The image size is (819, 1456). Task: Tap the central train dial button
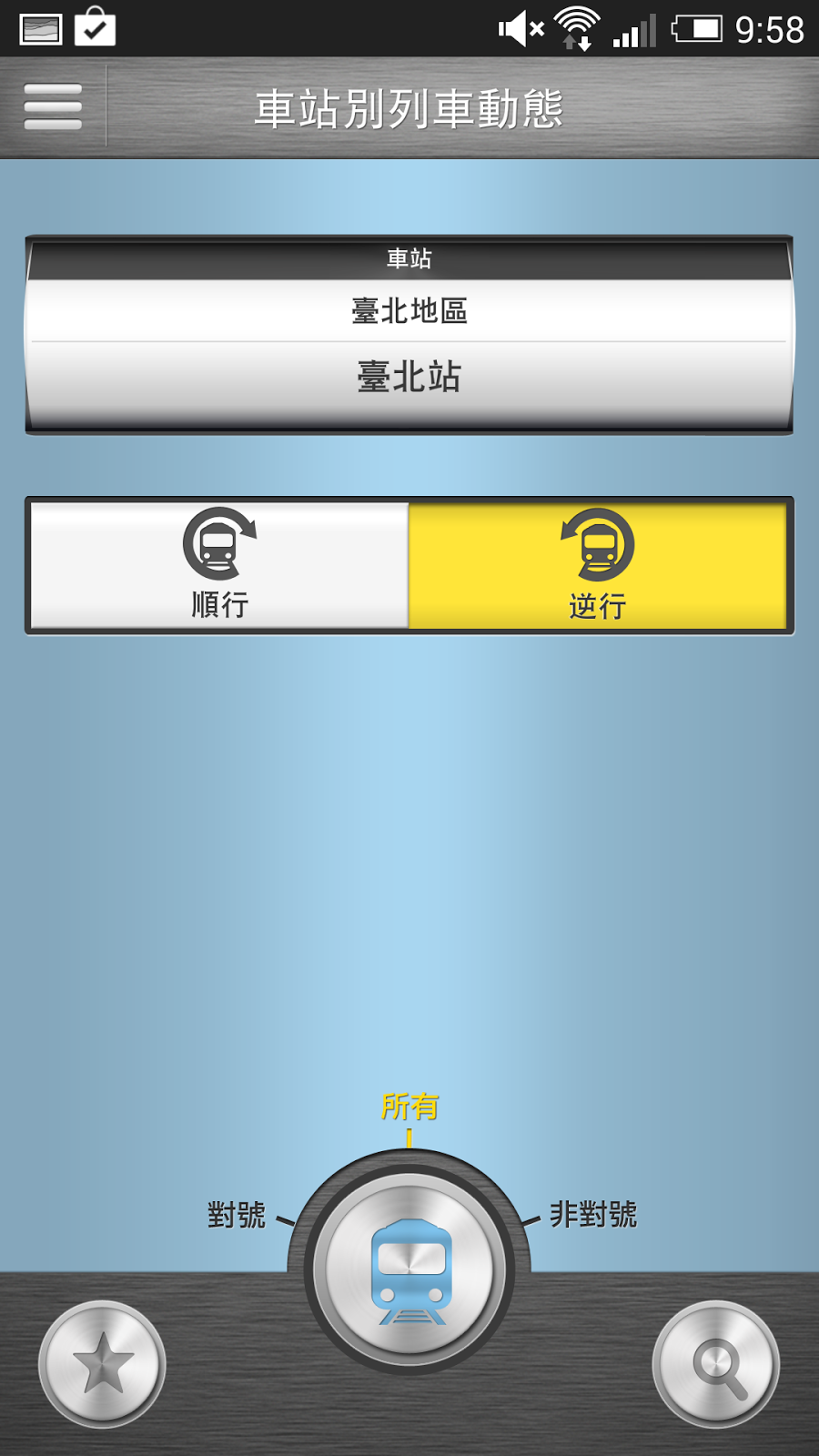[x=409, y=1270]
